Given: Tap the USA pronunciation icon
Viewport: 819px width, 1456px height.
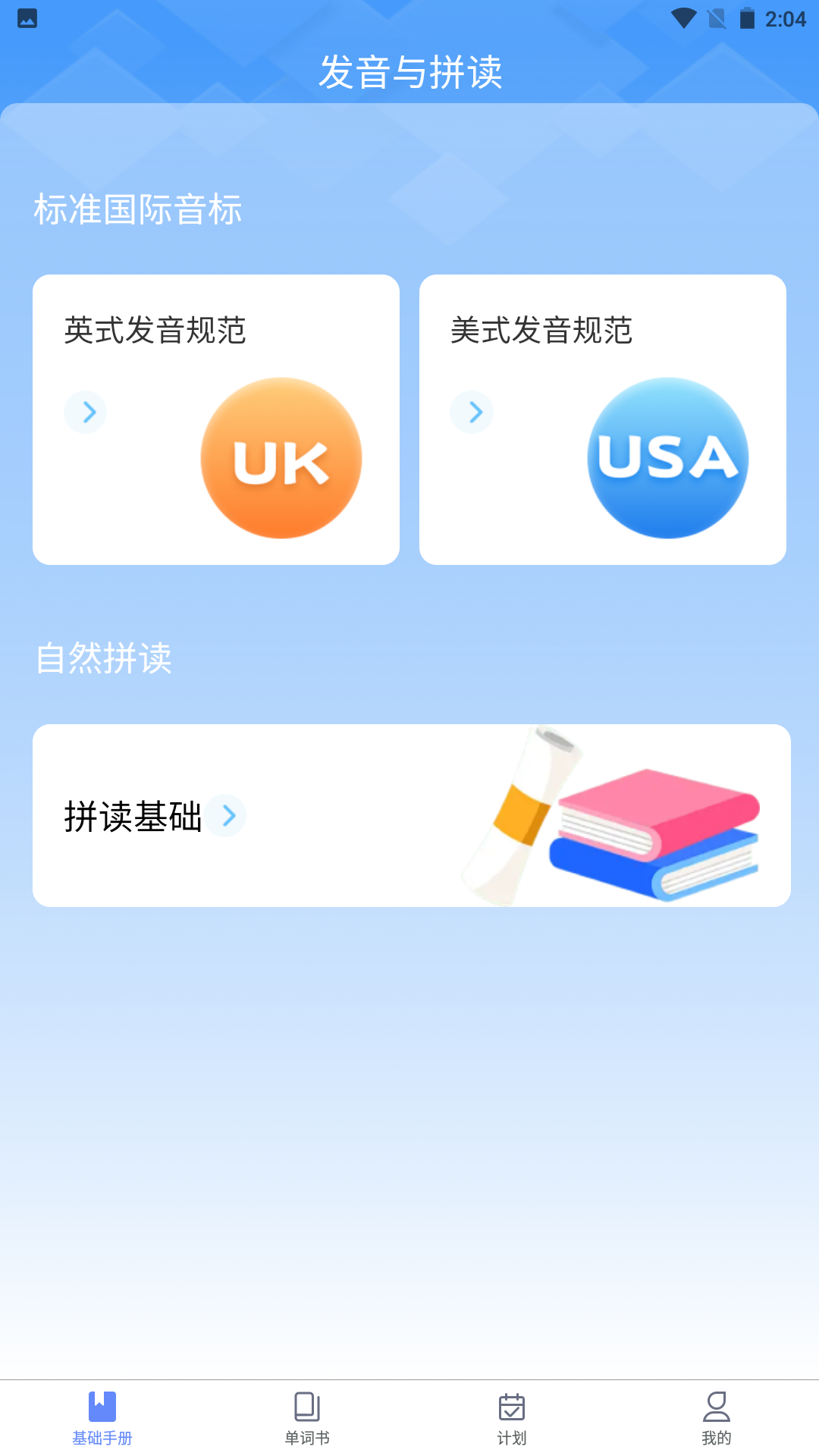Looking at the screenshot, I should [667, 457].
